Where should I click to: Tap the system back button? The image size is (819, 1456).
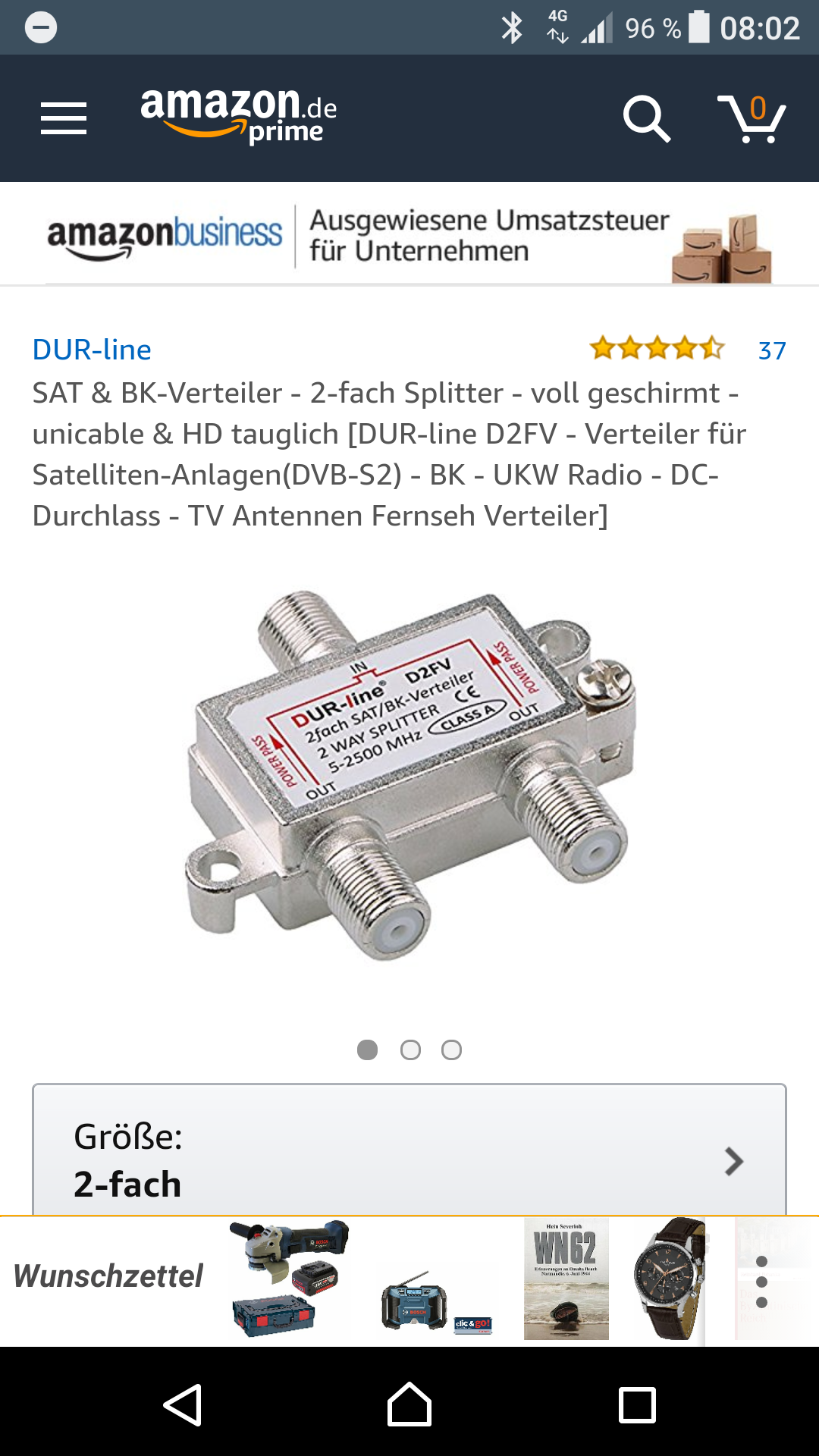[x=183, y=1404]
